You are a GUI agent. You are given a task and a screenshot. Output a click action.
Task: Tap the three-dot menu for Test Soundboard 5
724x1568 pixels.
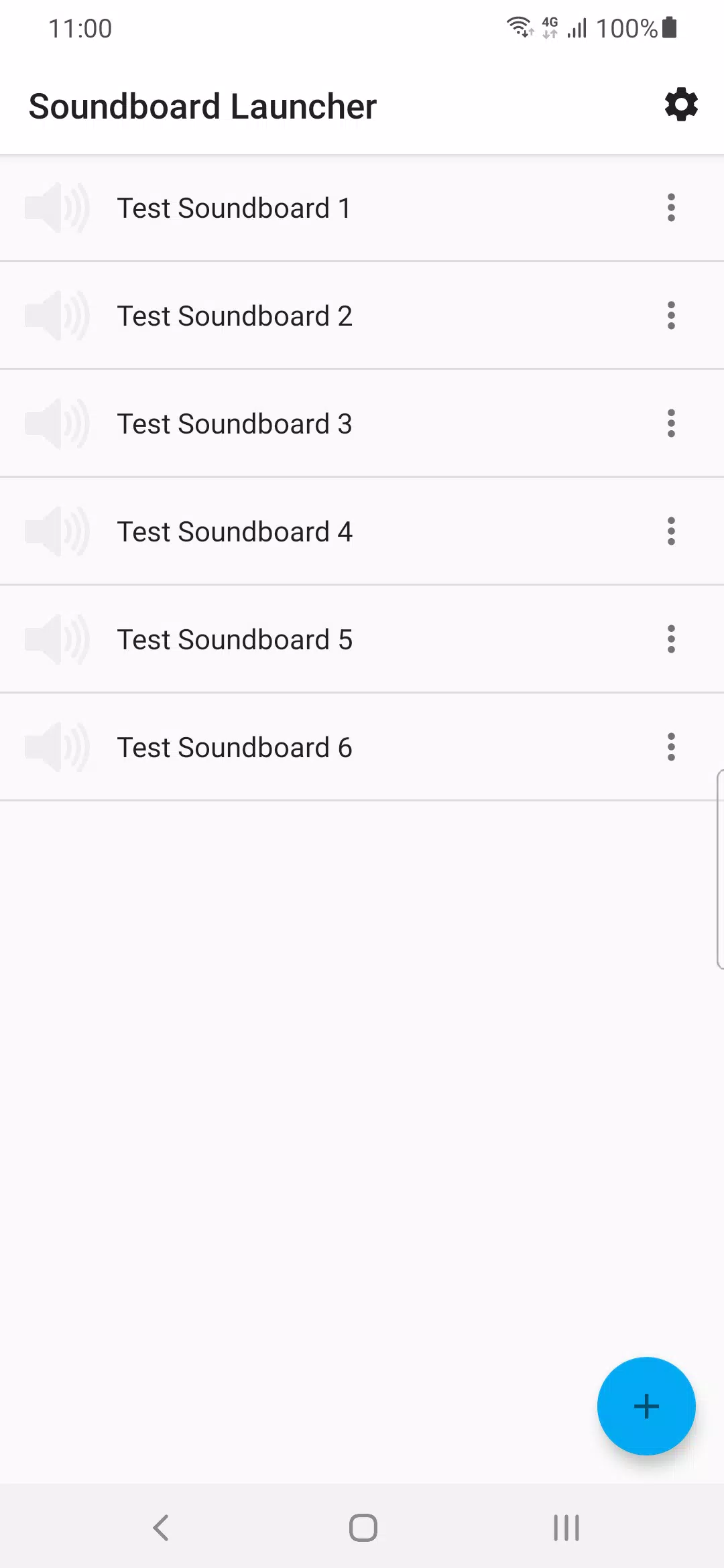671,639
